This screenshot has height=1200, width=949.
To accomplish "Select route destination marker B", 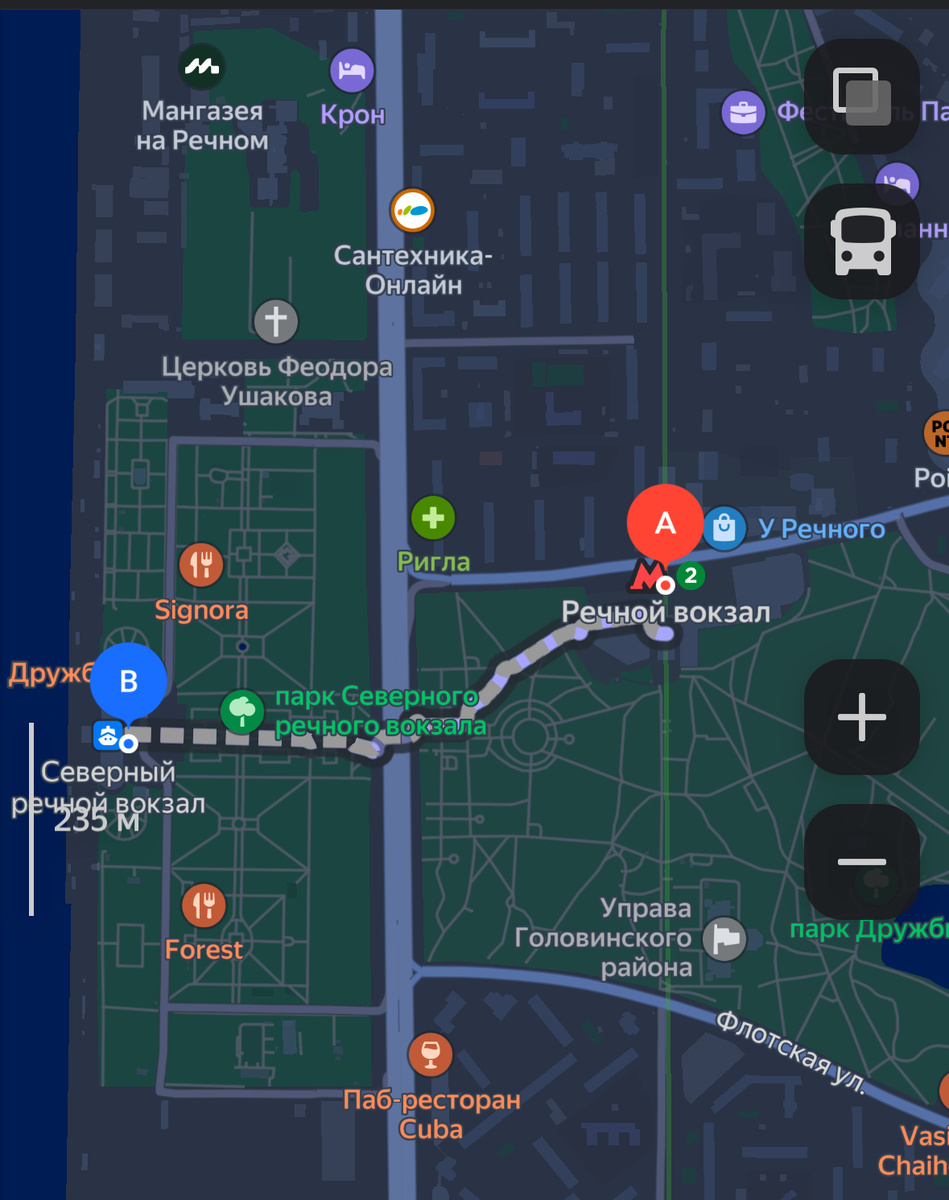I will pyautogui.click(x=128, y=682).
